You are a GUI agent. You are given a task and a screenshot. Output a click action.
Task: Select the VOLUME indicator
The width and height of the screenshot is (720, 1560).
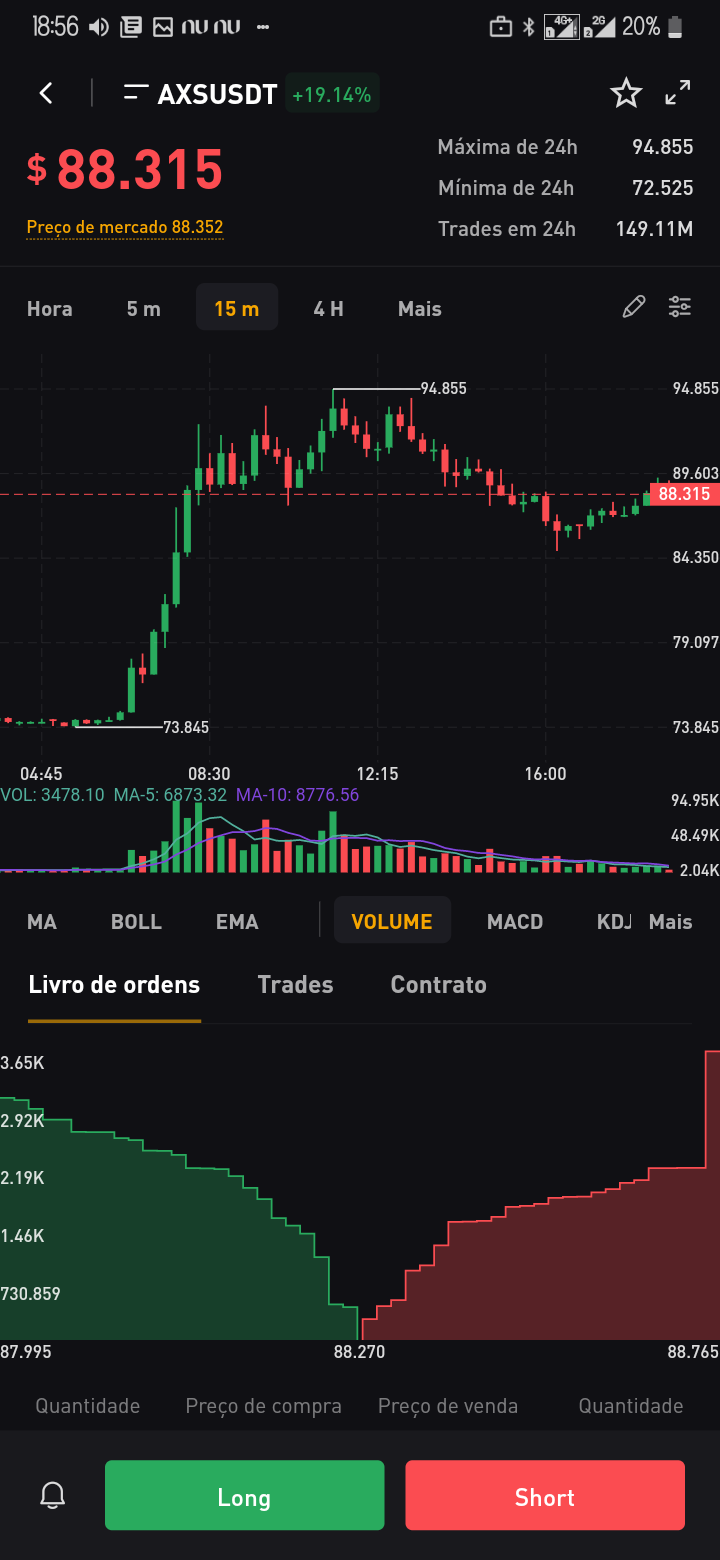[392, 921]
